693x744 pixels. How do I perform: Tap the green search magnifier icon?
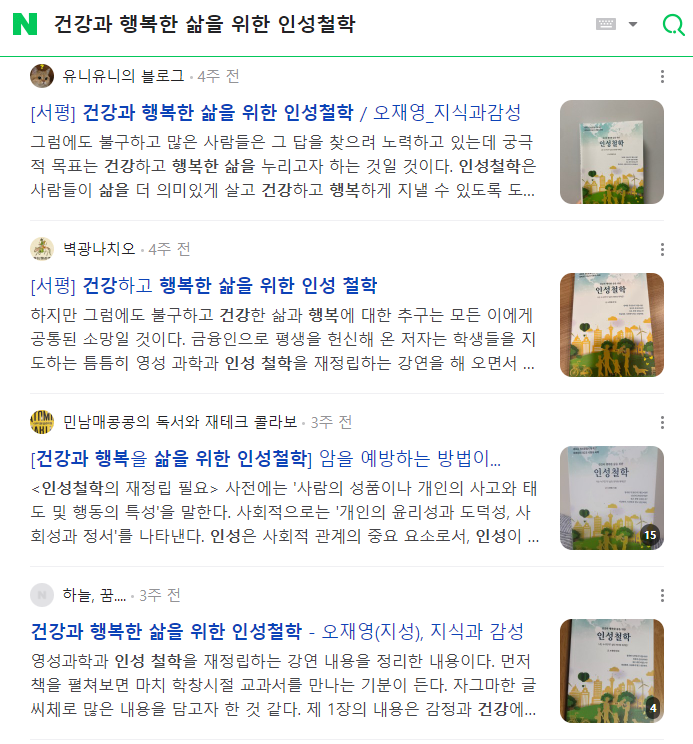(673, 25)
